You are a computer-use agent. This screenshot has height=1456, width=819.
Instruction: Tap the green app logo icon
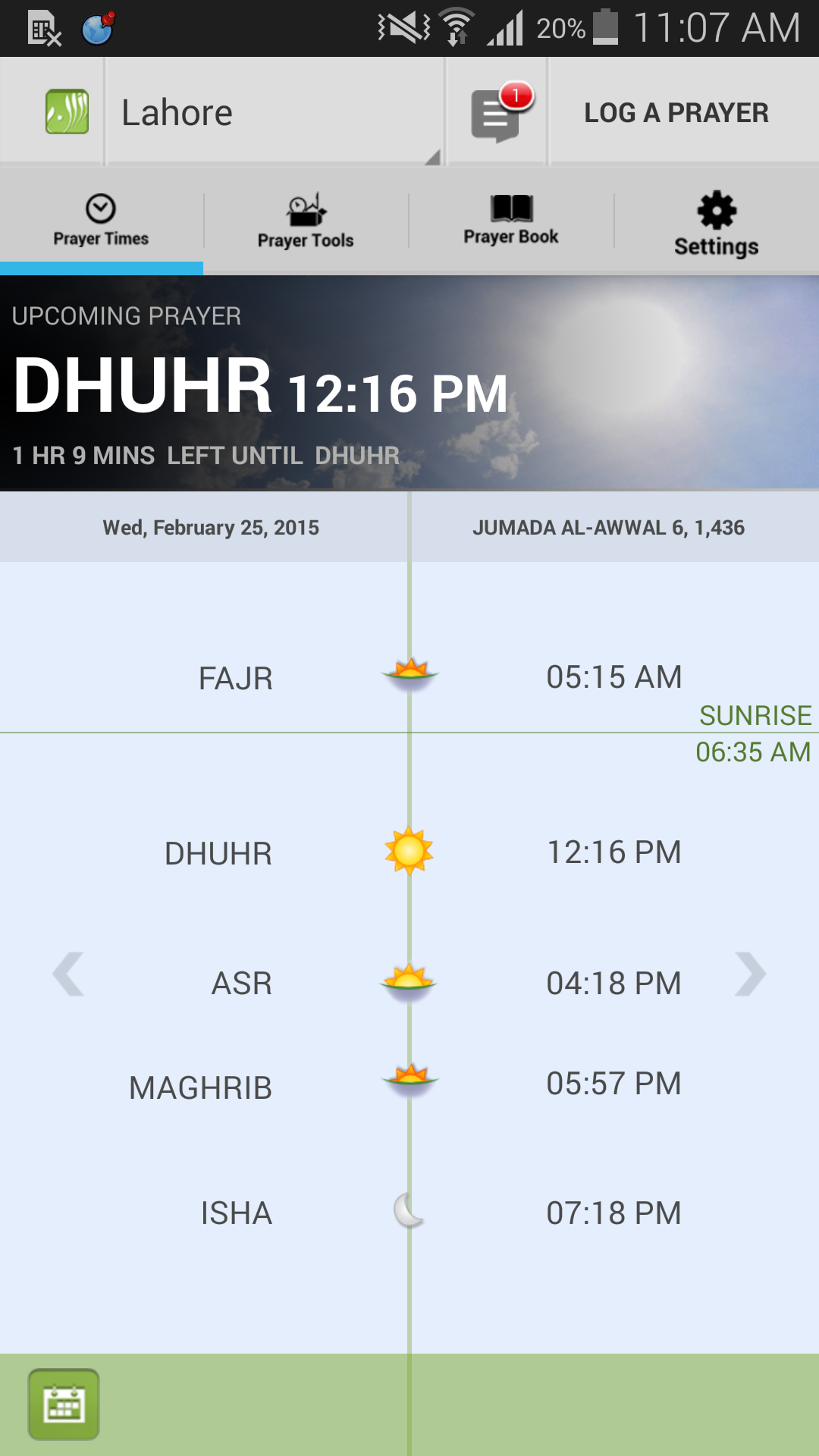tap(67, 111)
